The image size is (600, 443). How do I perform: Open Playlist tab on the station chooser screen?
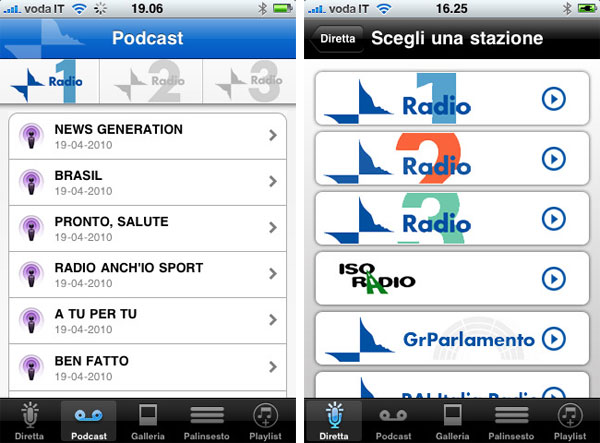pyautogui.click(x=570, y=421)
